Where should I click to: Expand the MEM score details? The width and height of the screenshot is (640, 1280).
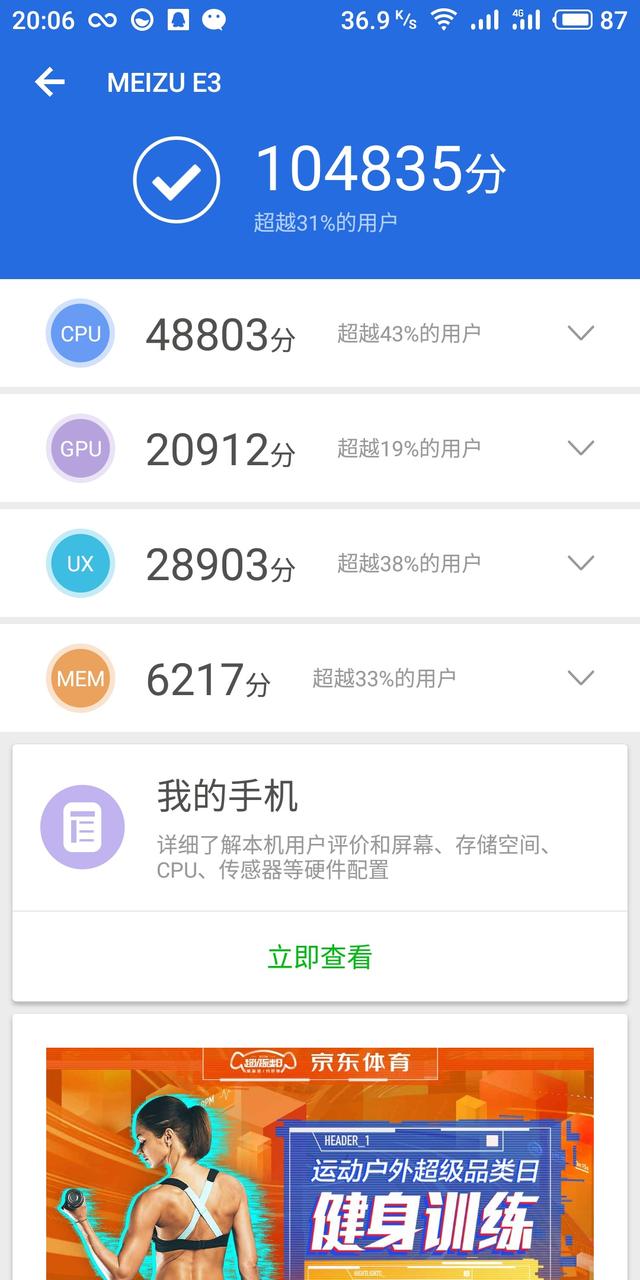(x=581, y=678)
